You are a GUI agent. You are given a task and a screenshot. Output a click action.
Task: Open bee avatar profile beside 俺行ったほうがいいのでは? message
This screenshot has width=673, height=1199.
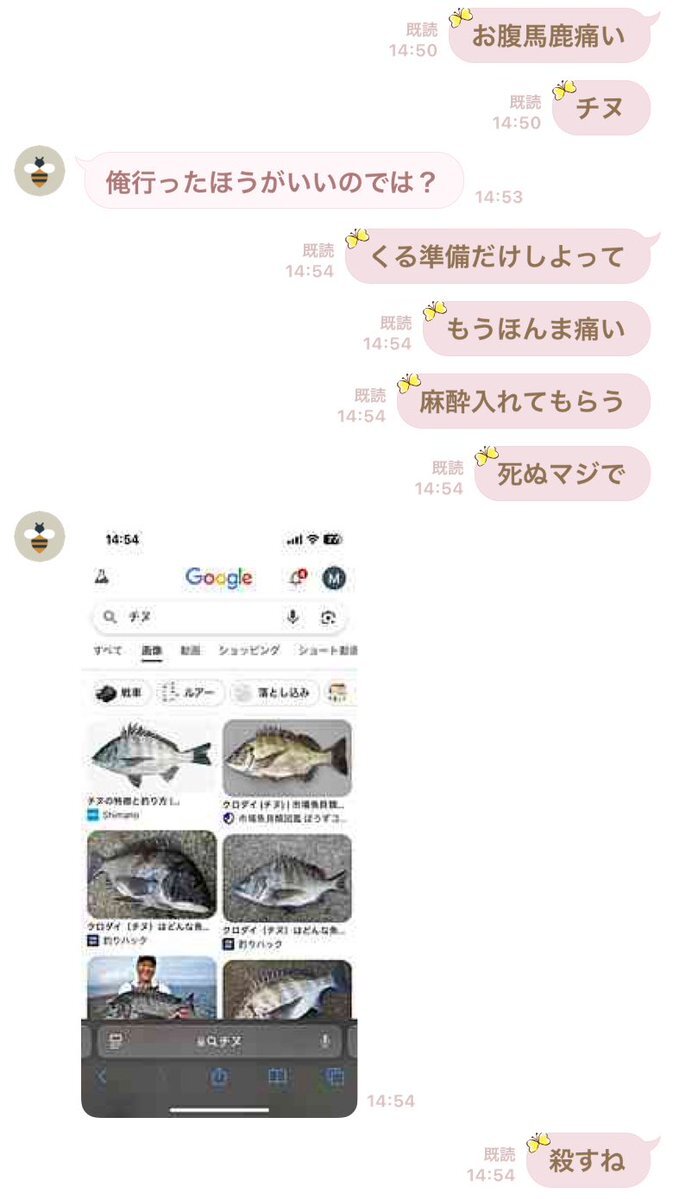coord(40,171)
